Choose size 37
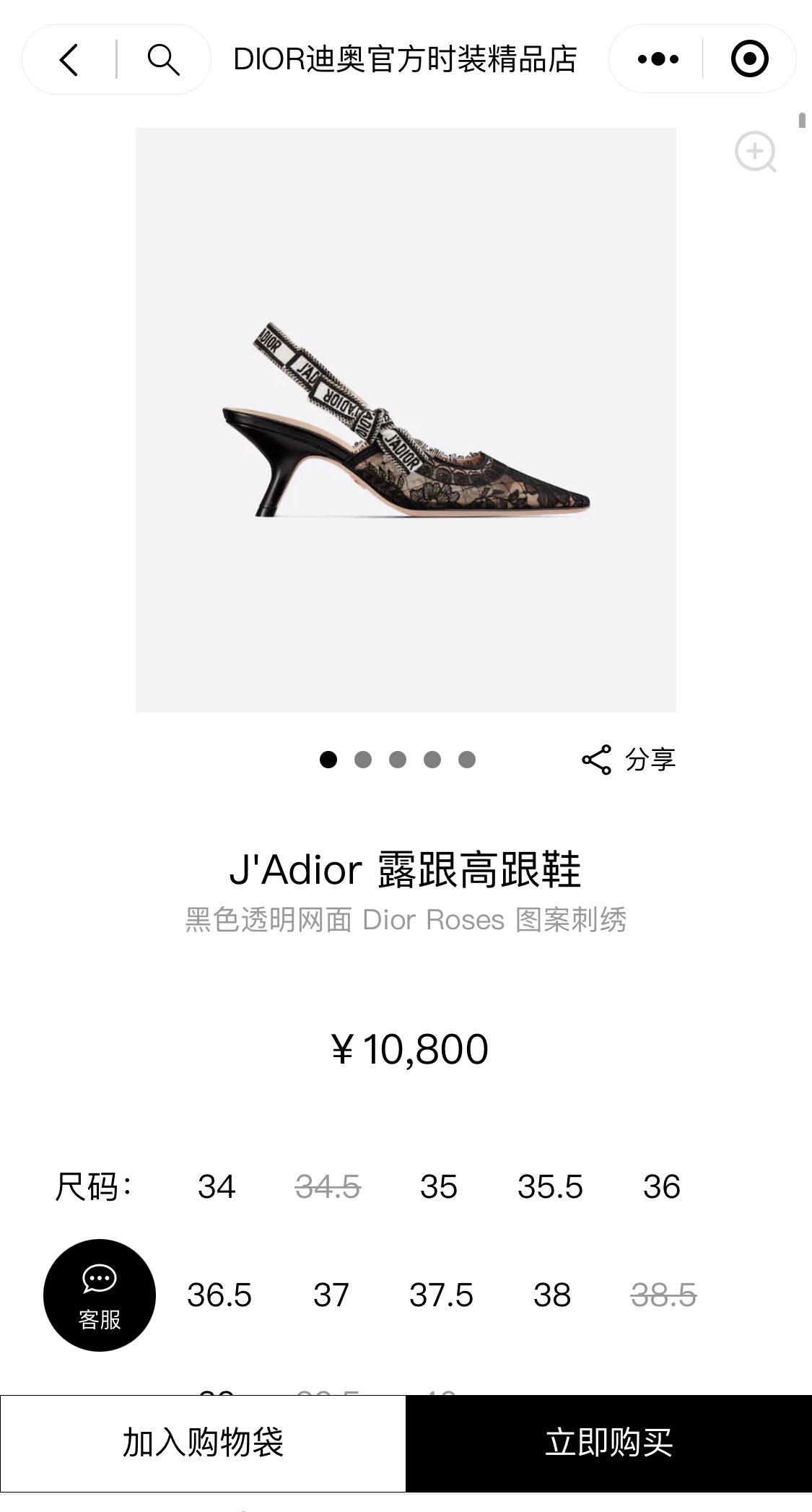812x1512 pixels. pos(331,1295)
